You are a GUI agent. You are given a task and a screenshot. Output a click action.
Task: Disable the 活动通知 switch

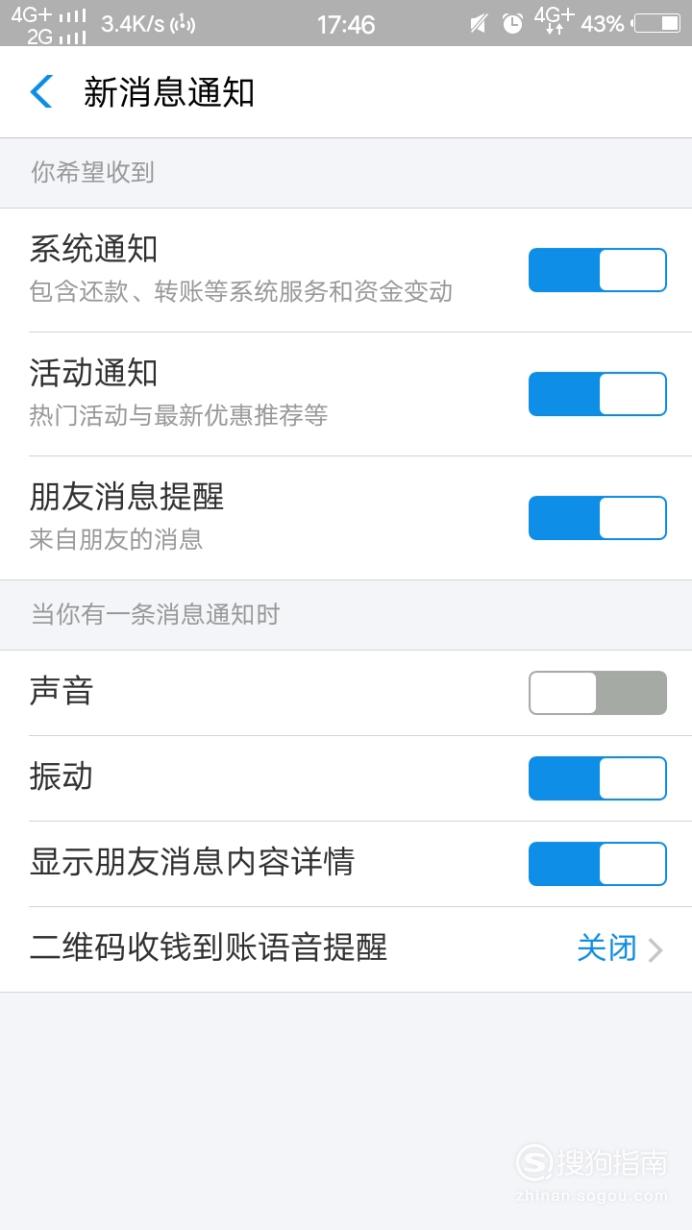pyautogui.click(x=597, y=394)
